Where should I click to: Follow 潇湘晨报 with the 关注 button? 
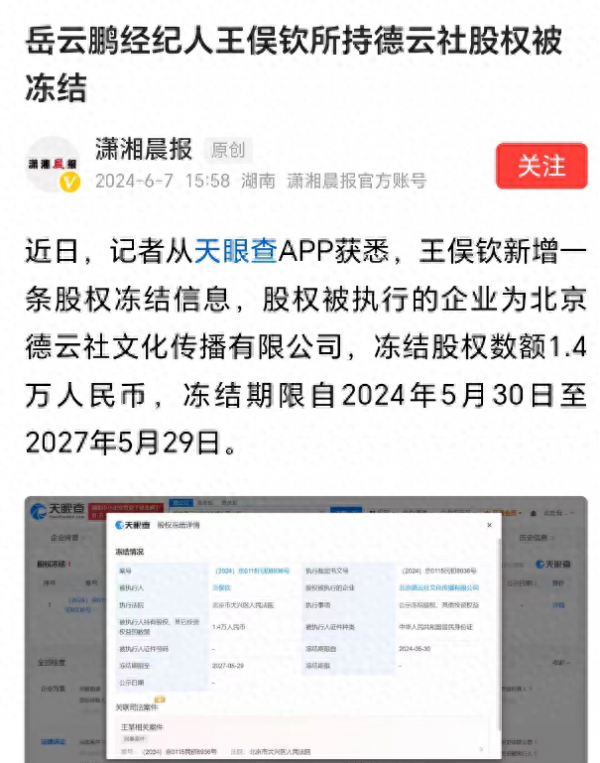point(541,166)
